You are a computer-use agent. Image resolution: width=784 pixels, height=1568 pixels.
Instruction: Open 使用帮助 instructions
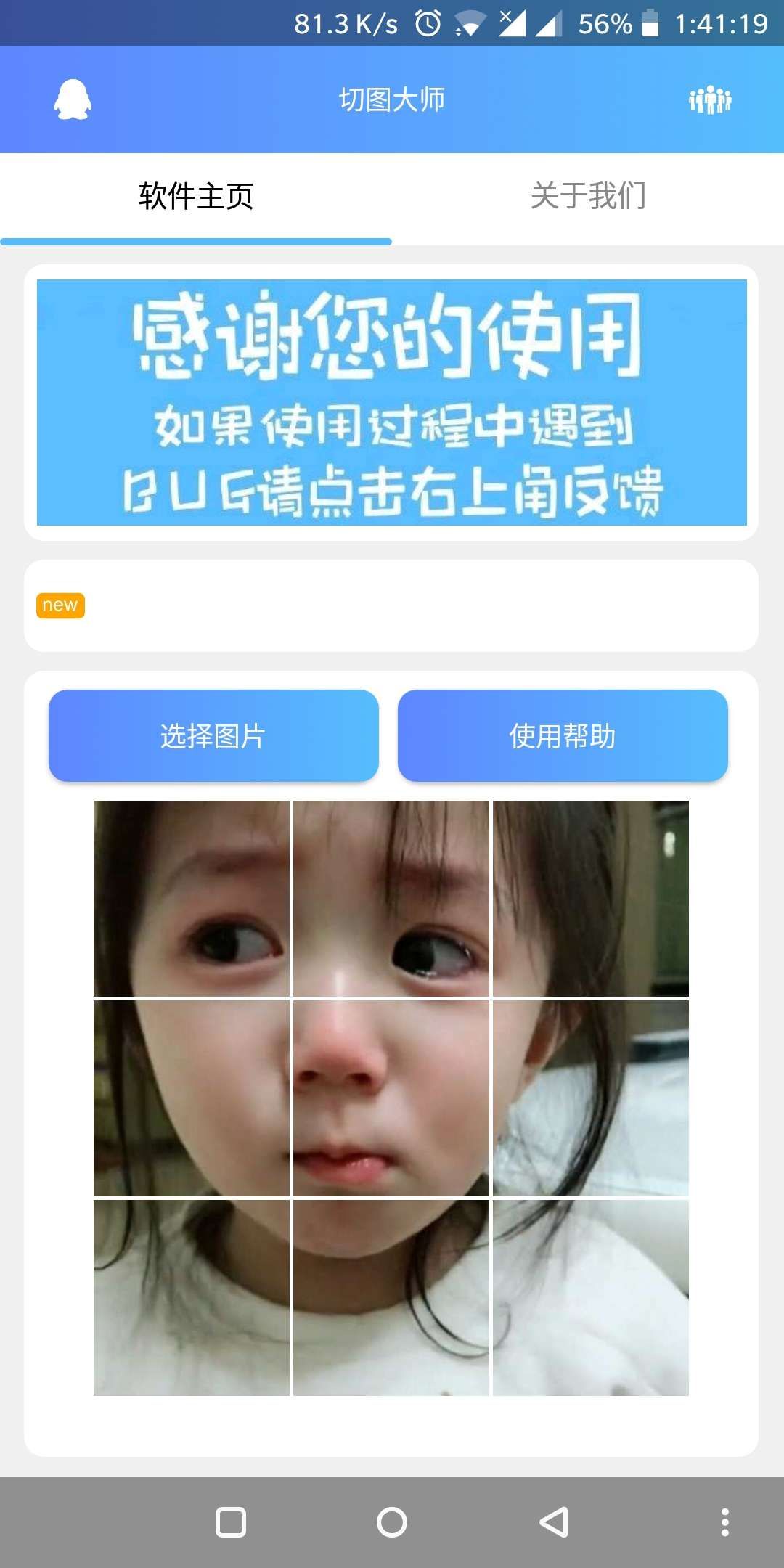click(563, 735)
